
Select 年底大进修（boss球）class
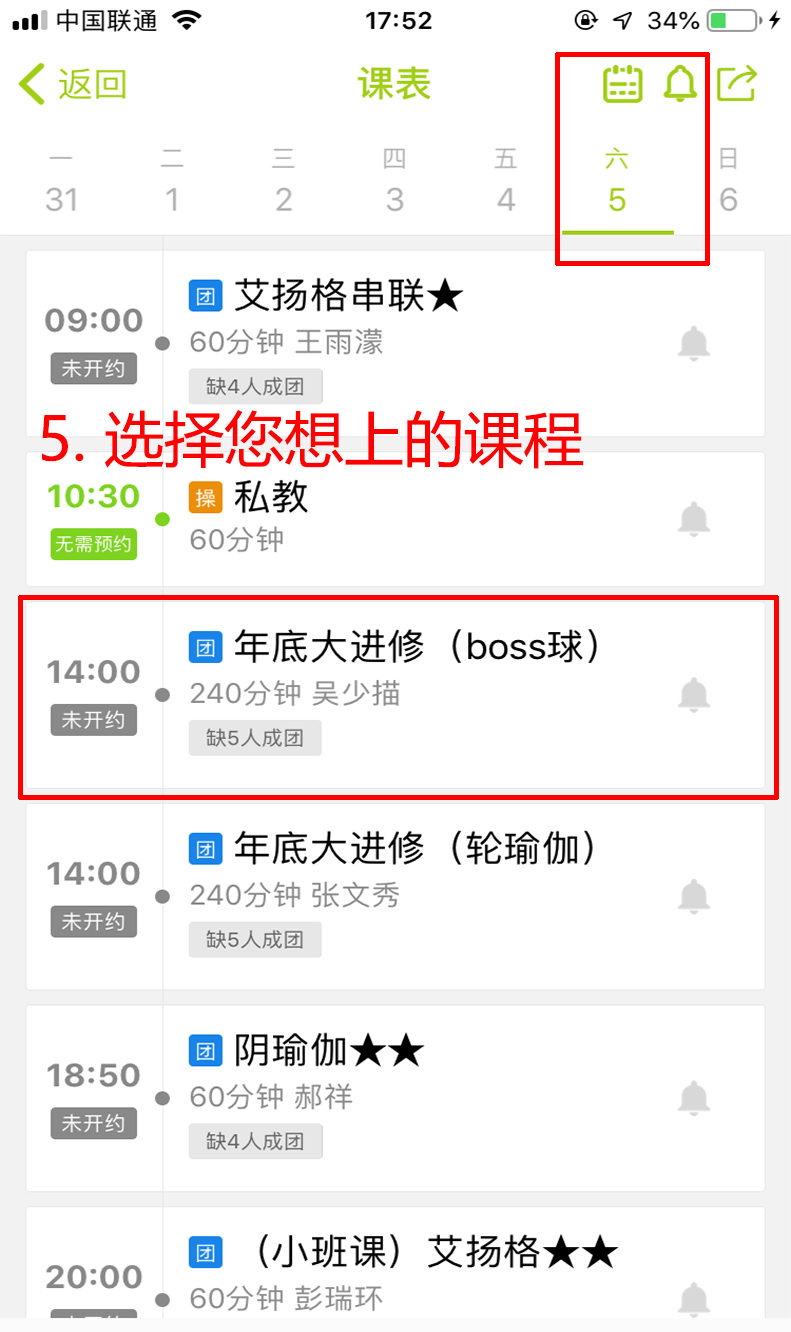coord(395,695)
